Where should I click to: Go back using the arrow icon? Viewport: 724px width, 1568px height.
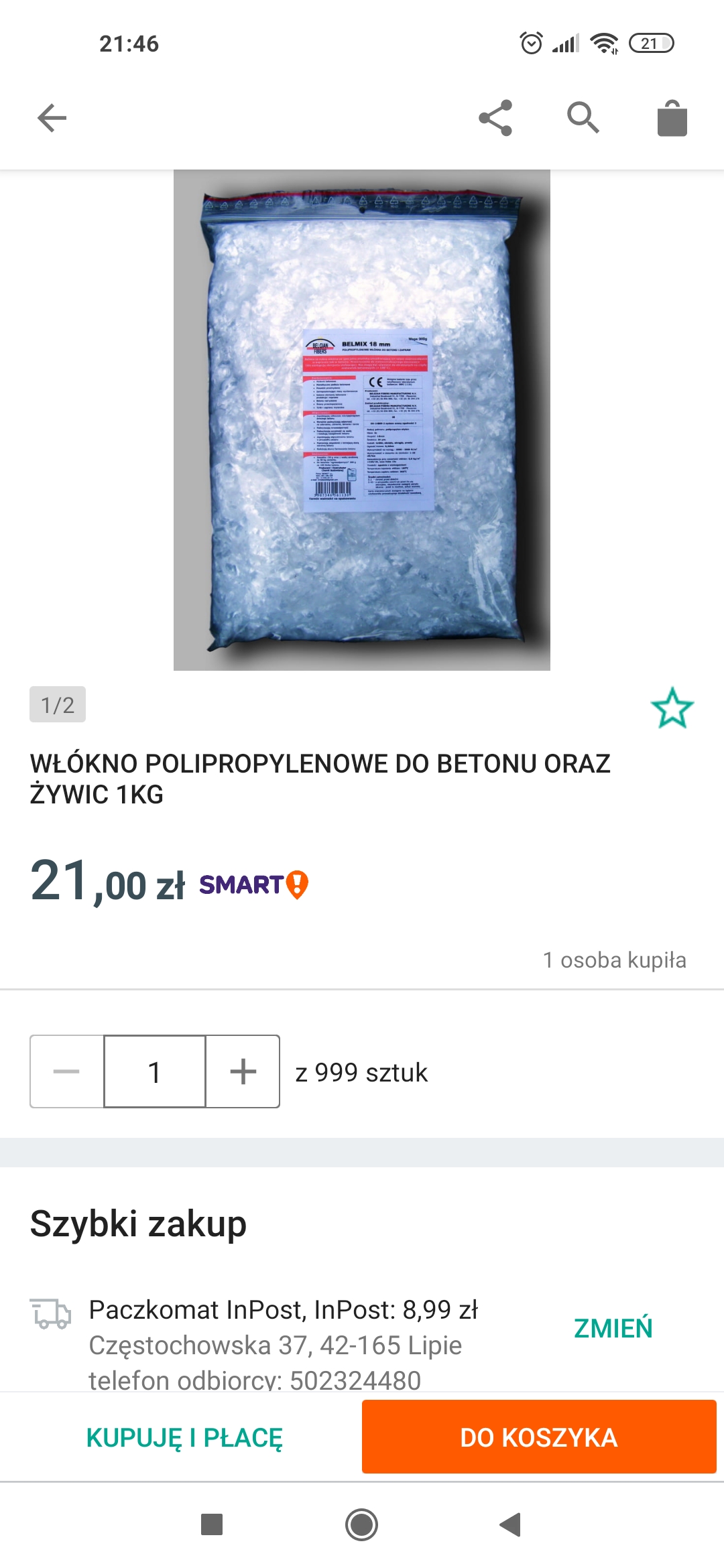(52, 119)
